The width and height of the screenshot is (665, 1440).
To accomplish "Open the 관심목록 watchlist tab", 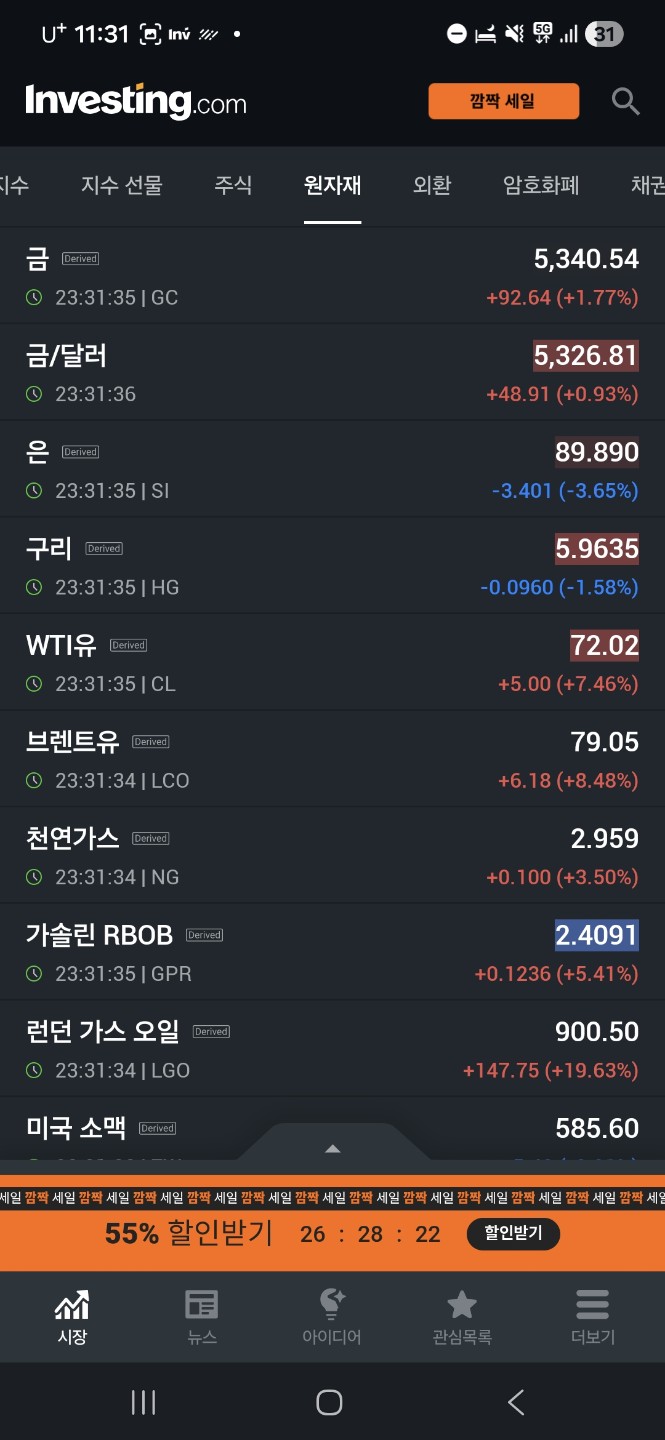I will (461, 1316).
